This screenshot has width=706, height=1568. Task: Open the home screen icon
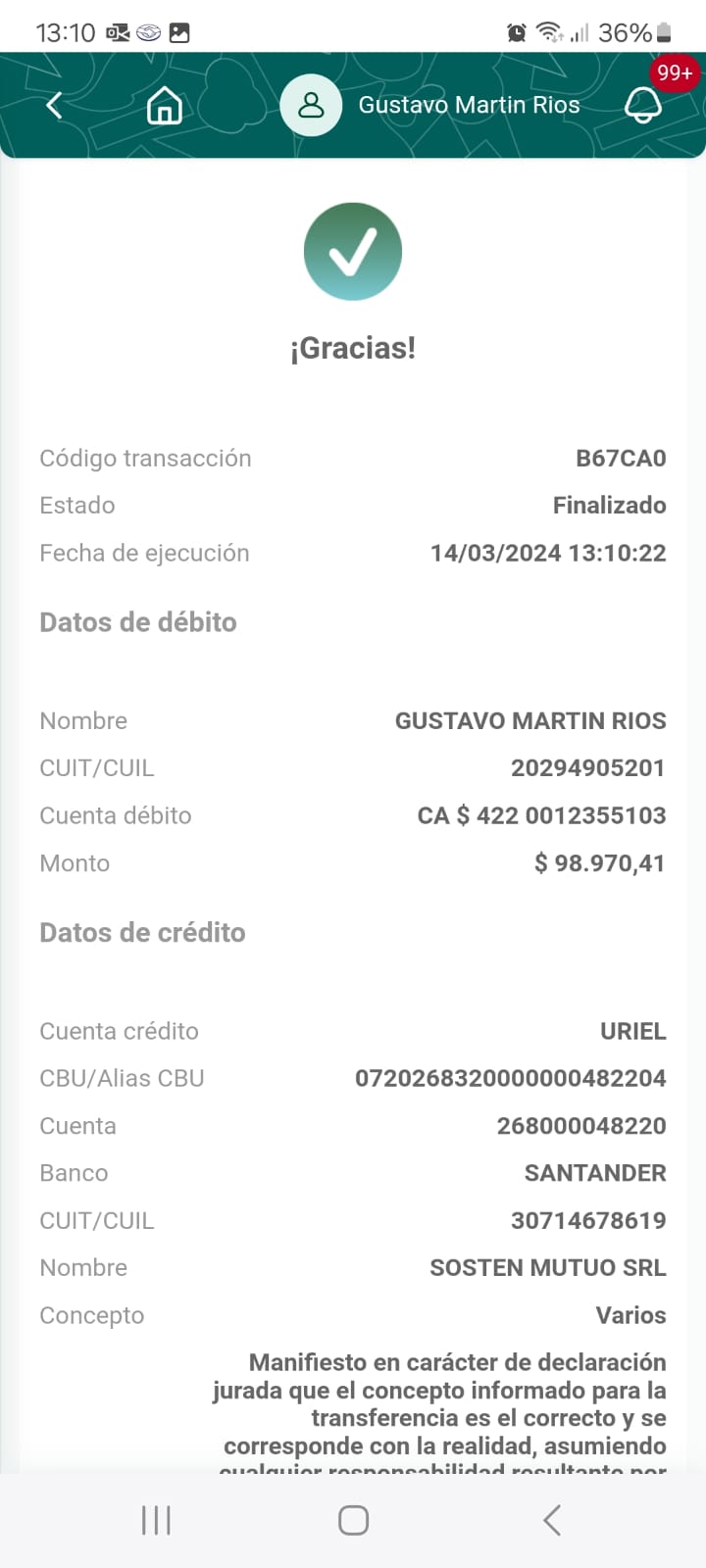coord(164,105)
